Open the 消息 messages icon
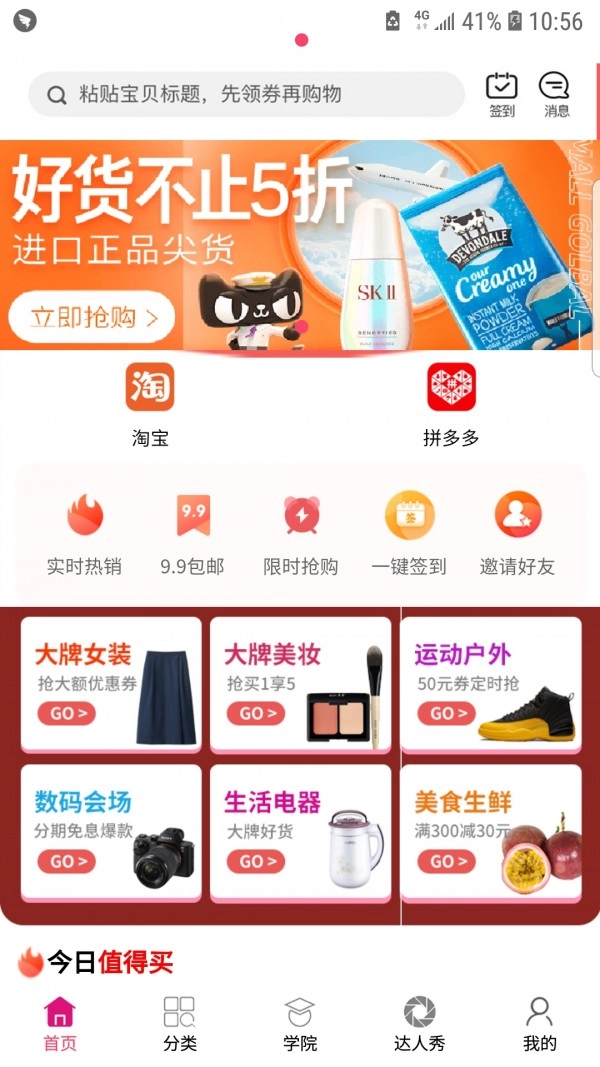This screenshot has width=600, height=1067. (x=555, y=95)
